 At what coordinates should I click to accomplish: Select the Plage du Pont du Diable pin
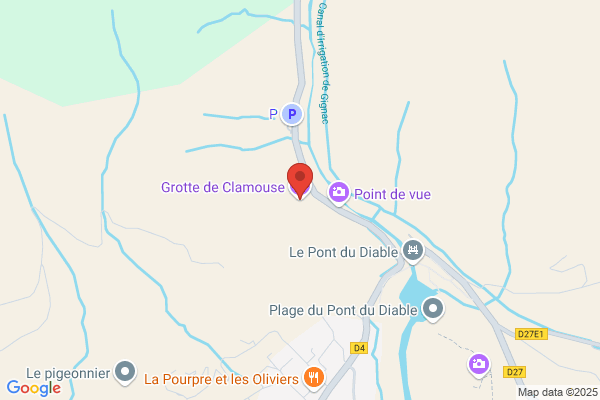click(433, 309)
